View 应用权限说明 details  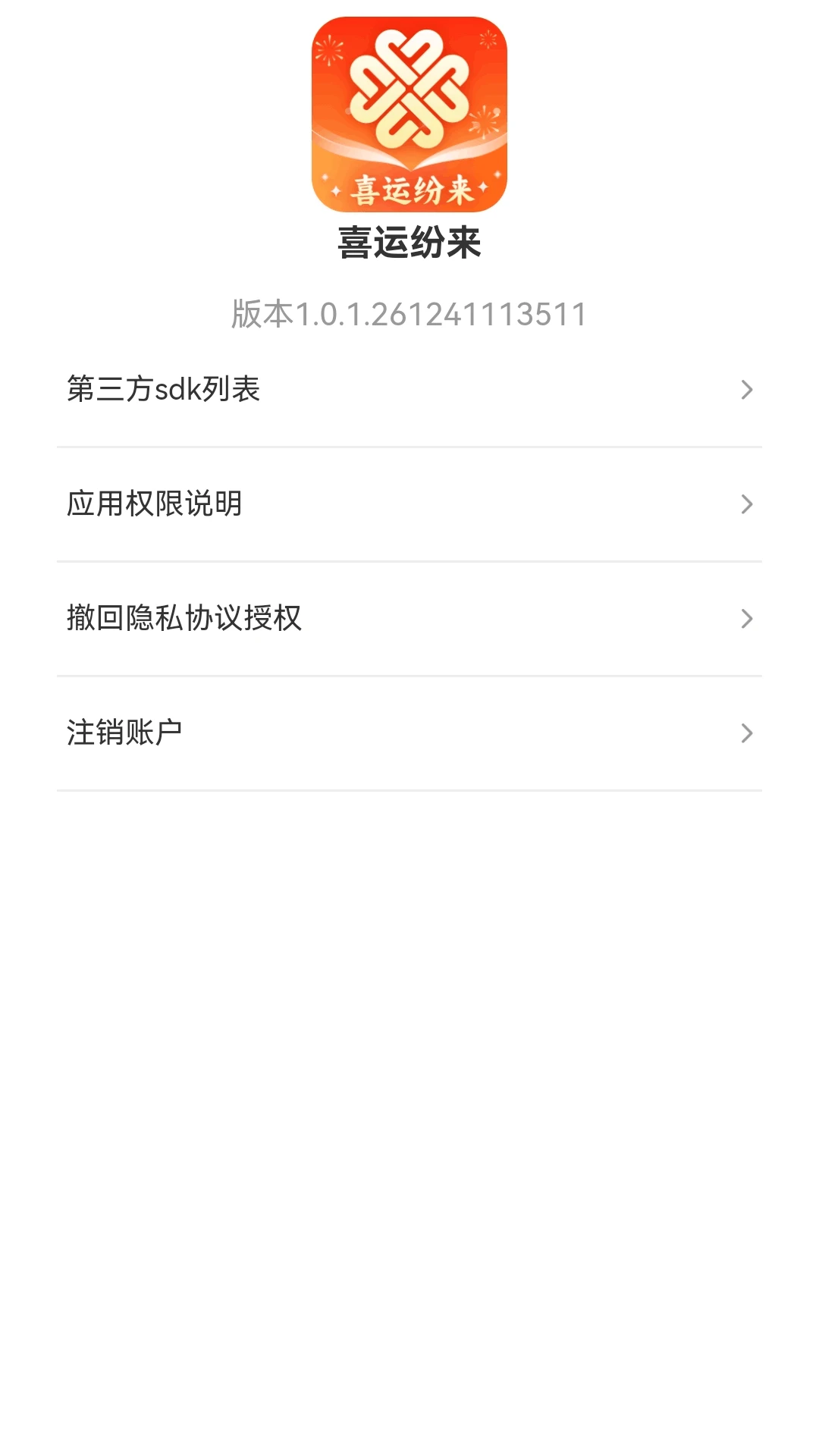409,504
